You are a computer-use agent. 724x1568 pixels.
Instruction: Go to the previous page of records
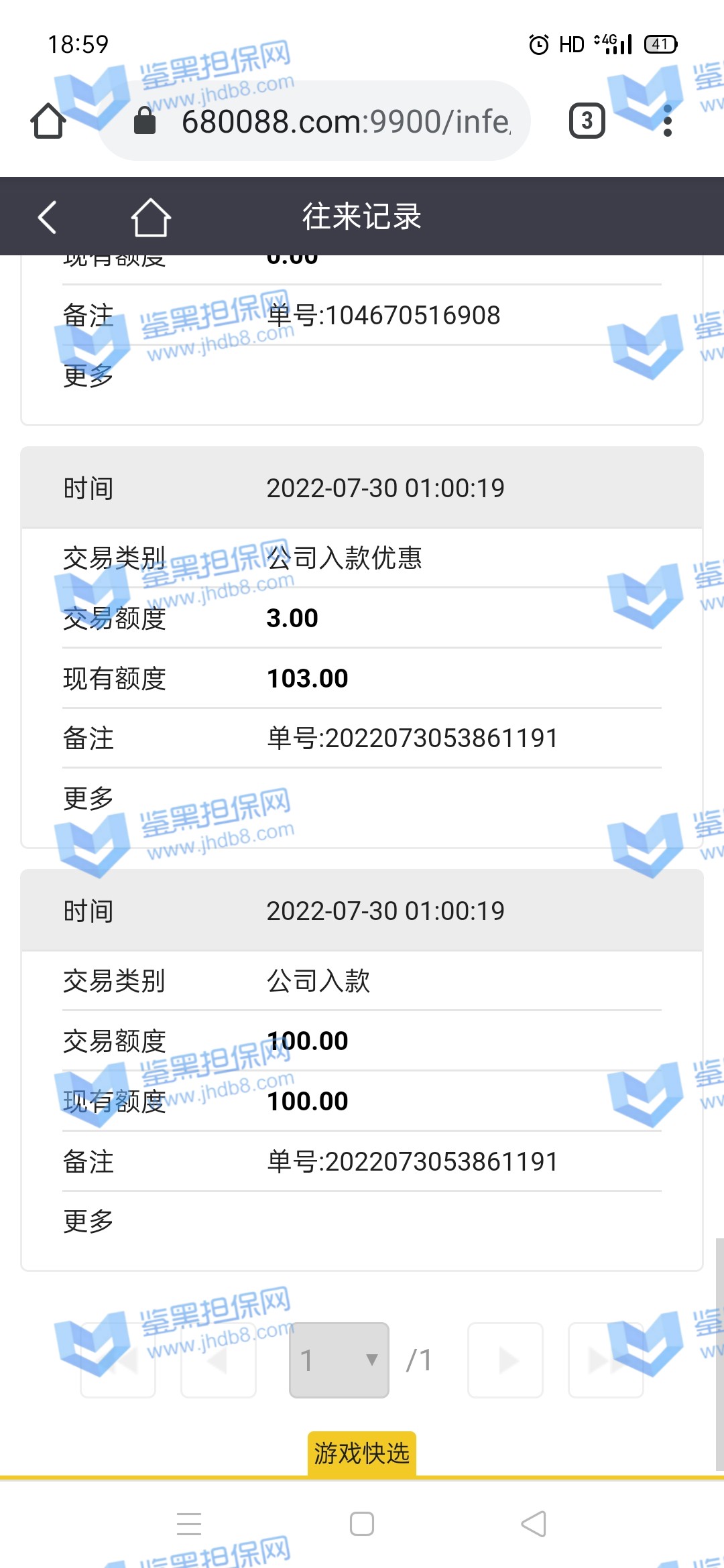point(219,1360)
